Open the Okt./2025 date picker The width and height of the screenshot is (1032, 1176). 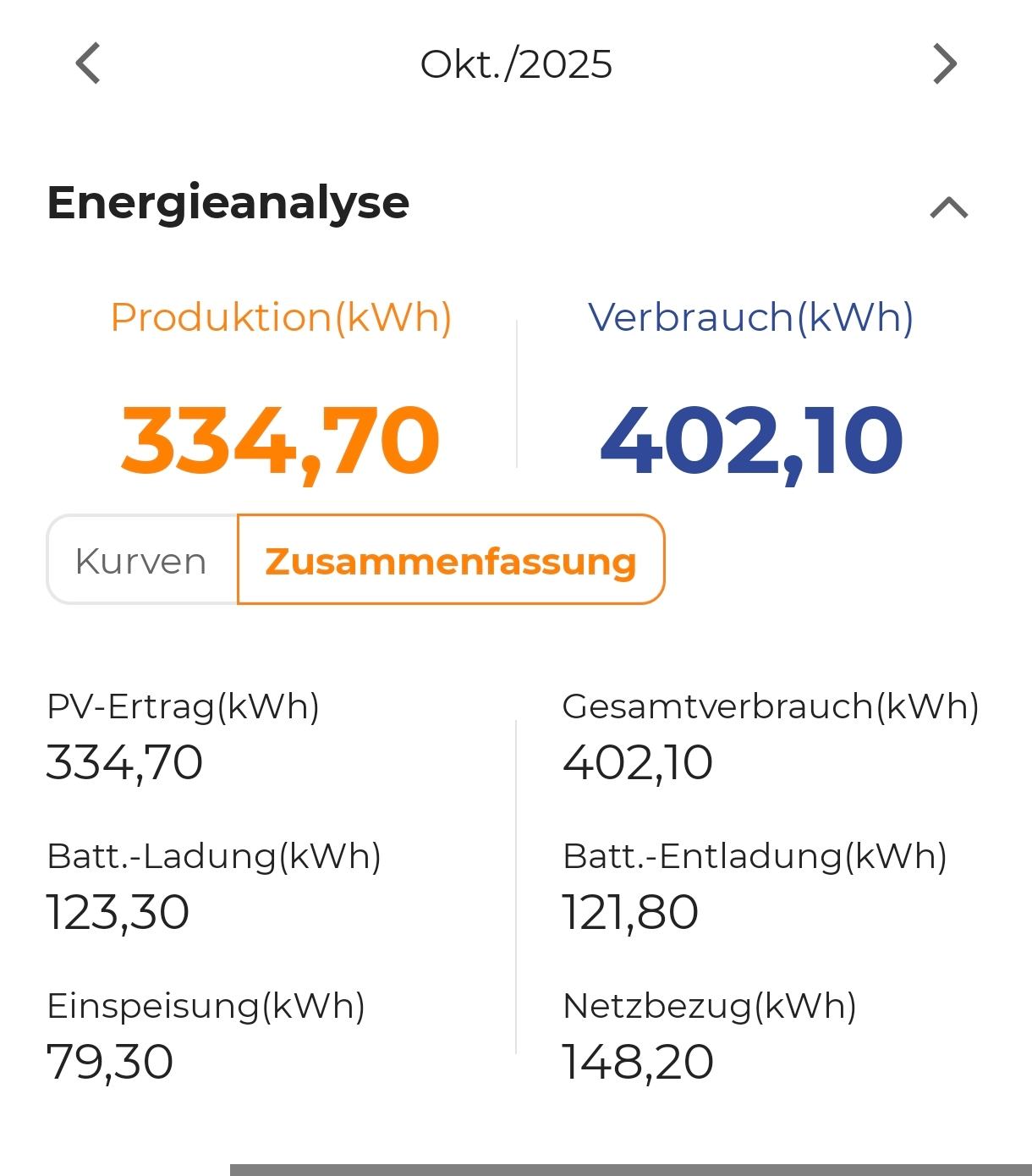[x=516, y=64]
